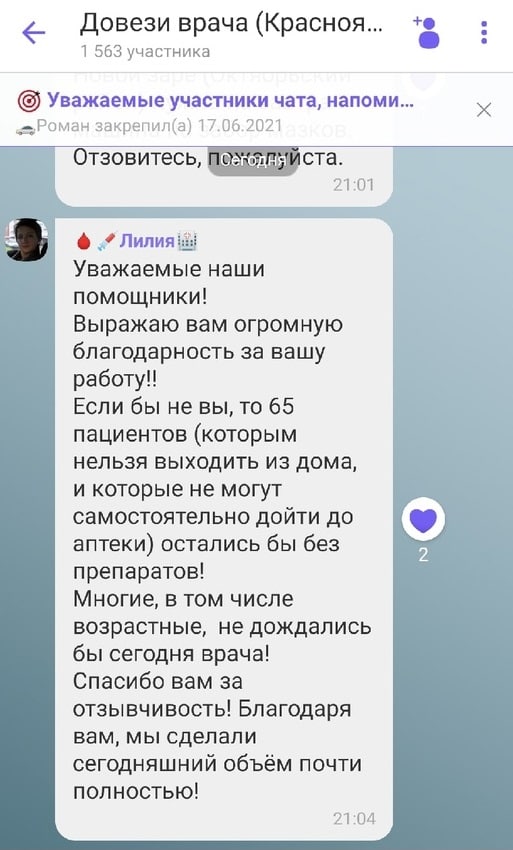Open the sender name Лилия

coord(147,241)
